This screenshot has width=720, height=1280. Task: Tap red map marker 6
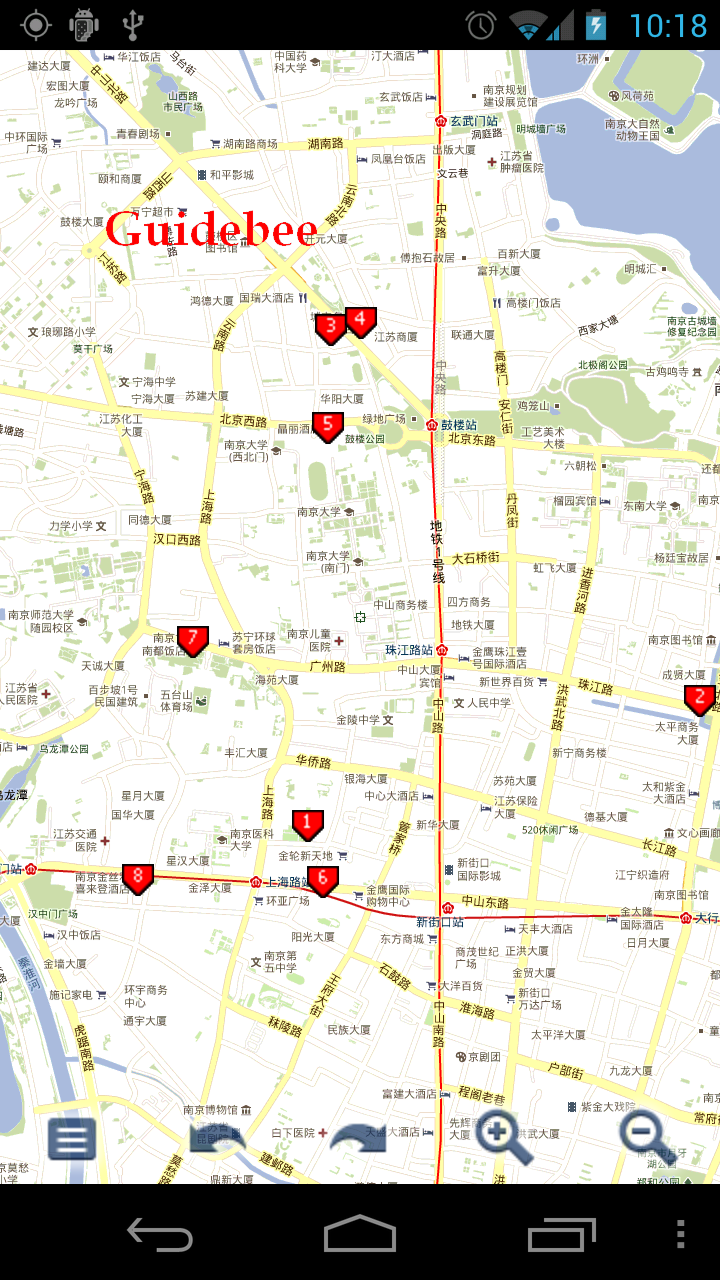321,879
